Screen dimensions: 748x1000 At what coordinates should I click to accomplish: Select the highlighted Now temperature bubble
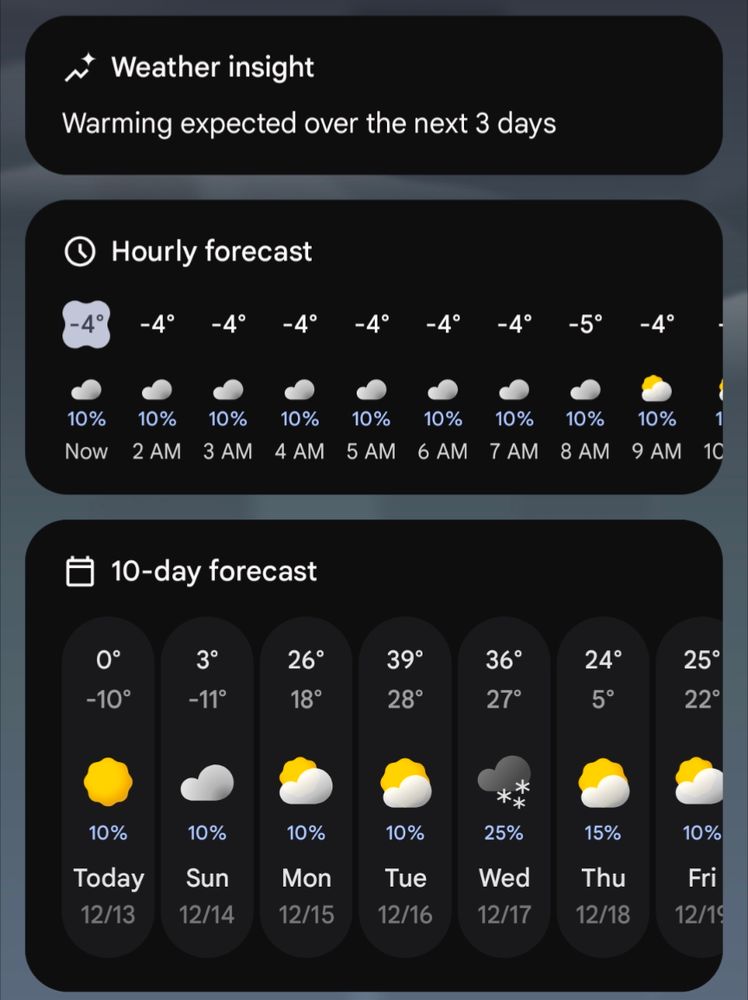(85, 322)
